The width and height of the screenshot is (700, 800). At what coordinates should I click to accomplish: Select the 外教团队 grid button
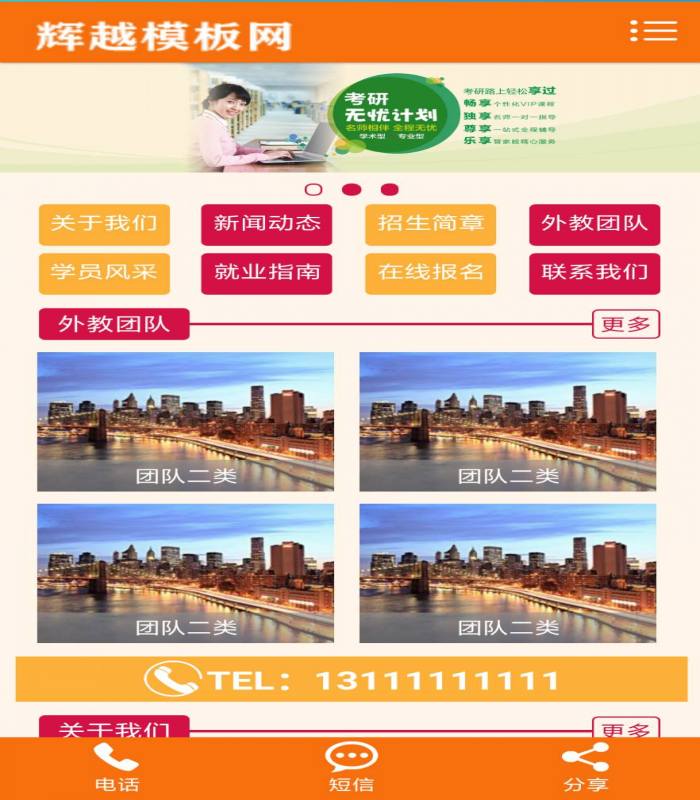click(594, 224)
